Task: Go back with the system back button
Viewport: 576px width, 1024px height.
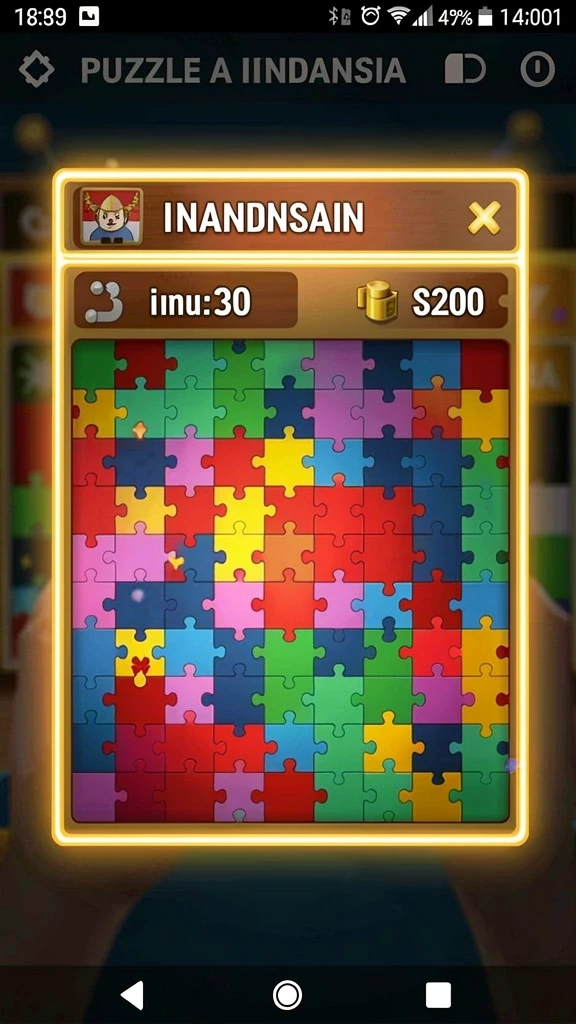Action: click(x=132, y=995)
